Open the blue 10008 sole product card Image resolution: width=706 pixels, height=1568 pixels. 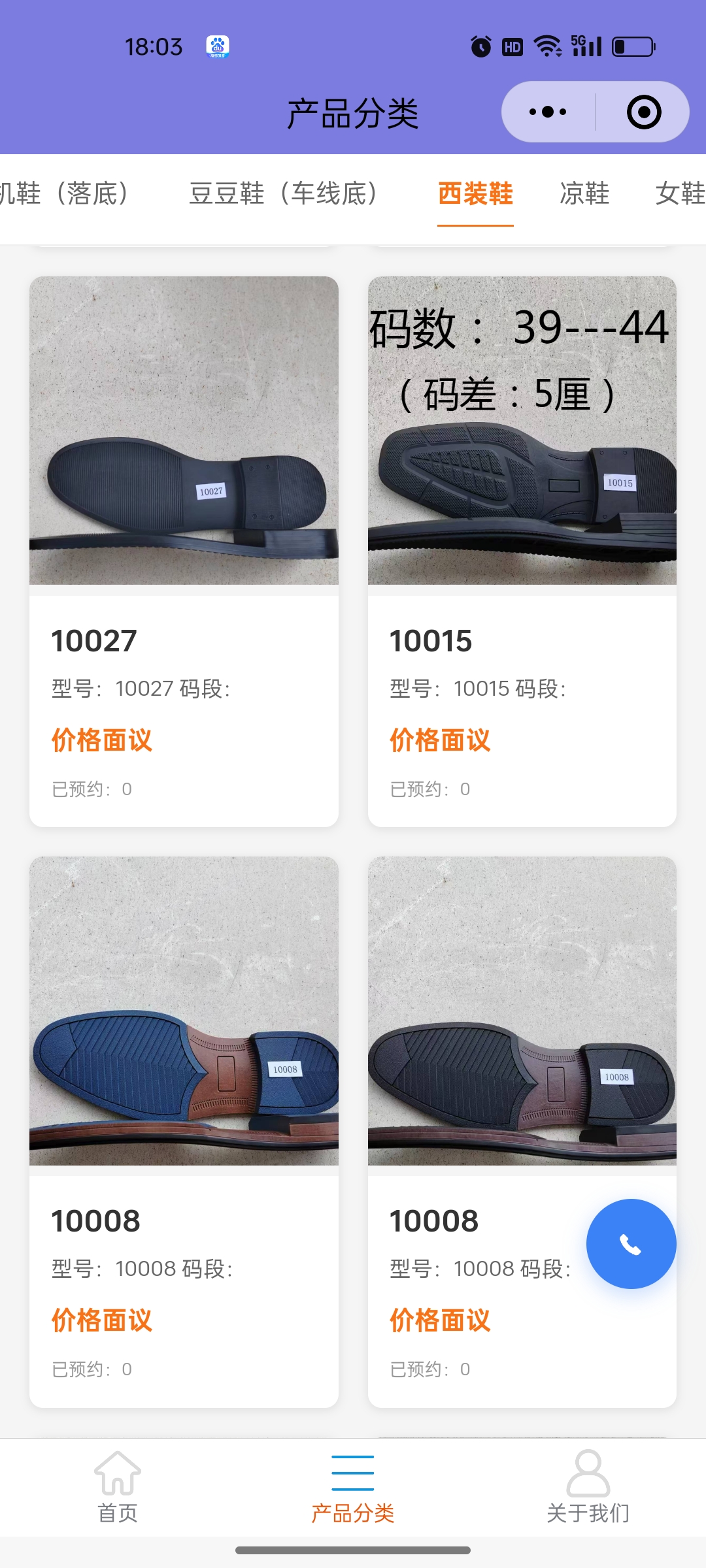click(x=184, y=1011)
